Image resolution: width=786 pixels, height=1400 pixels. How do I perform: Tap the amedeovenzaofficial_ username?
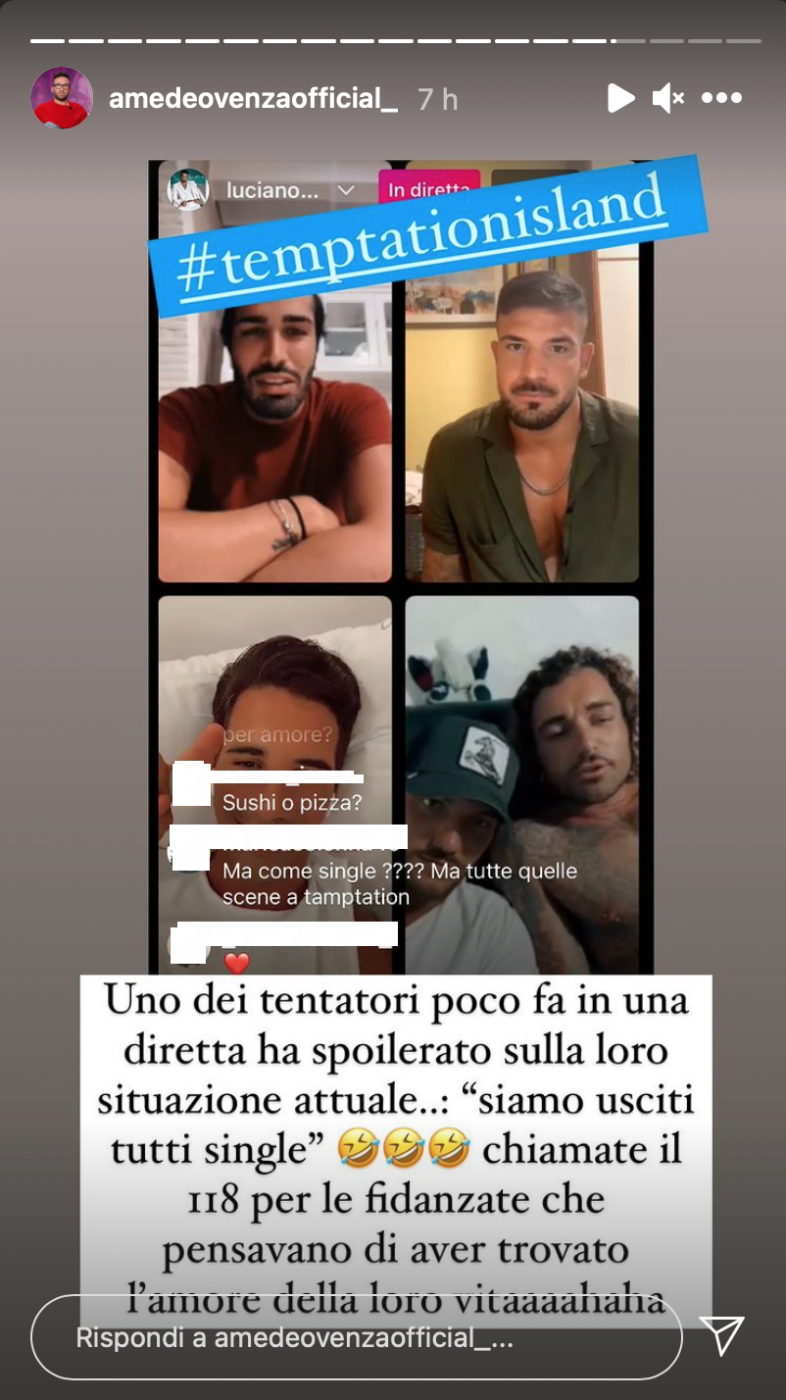[x=253, y=98]
